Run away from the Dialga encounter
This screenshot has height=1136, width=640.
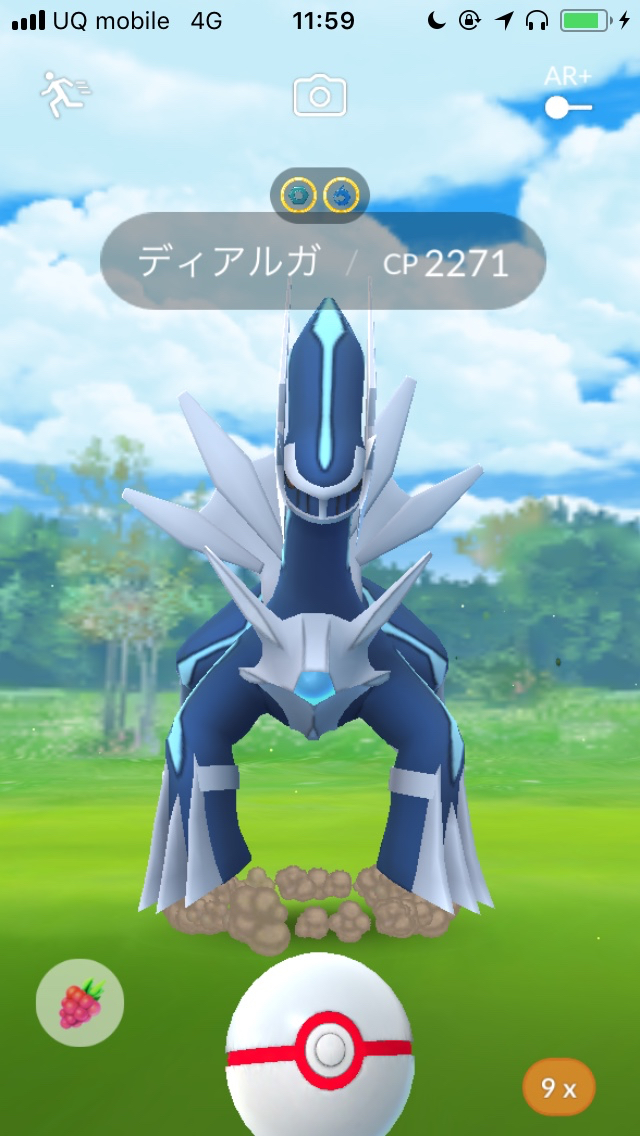[65, 95]
